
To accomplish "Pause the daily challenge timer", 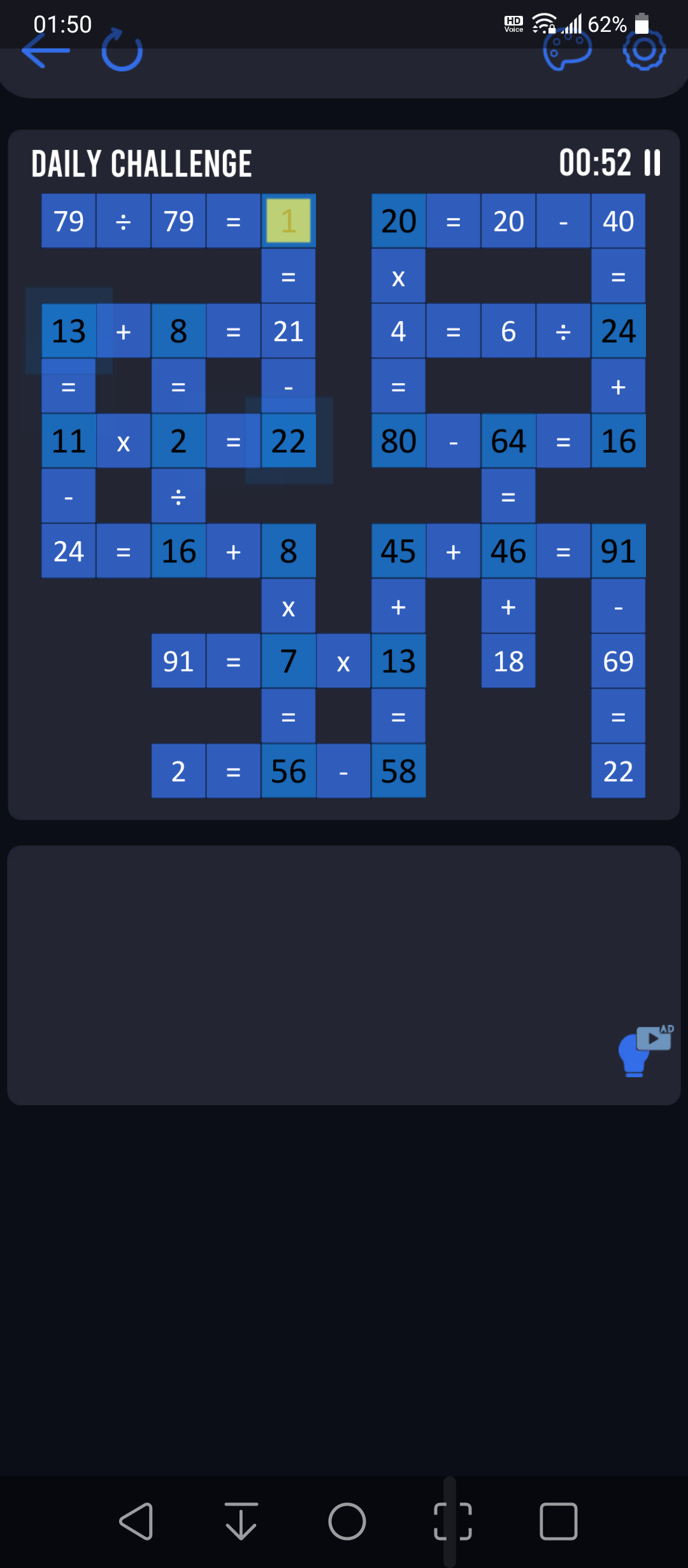I will 652,163.
